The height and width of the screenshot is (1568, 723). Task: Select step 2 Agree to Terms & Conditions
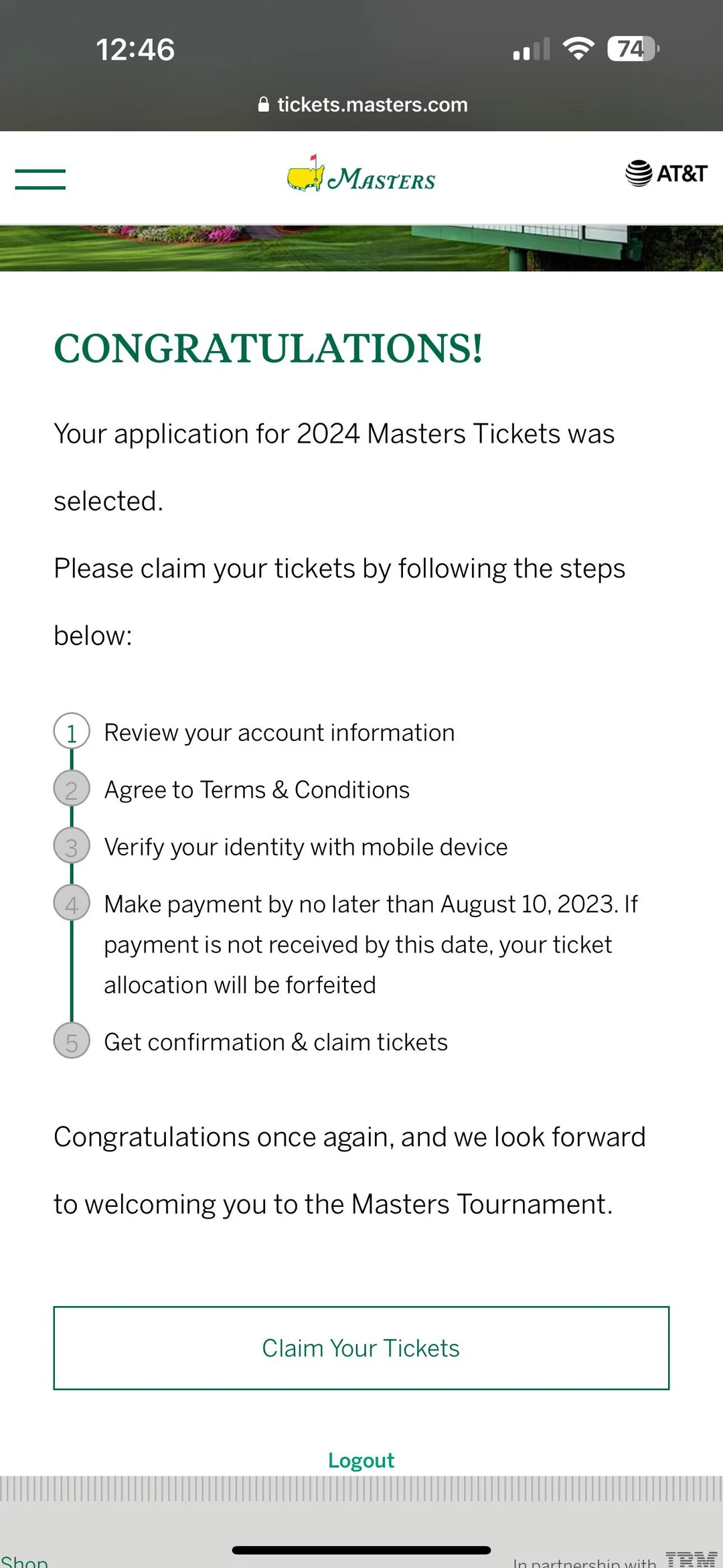click(256, 789)
